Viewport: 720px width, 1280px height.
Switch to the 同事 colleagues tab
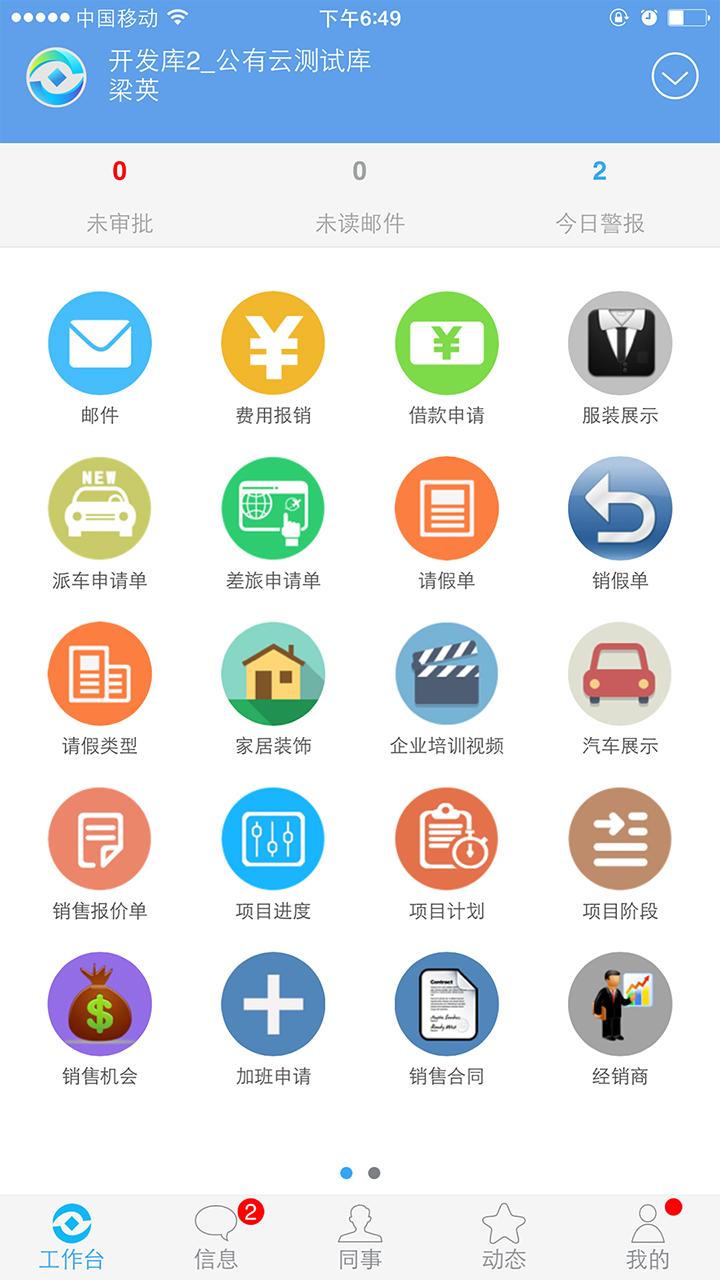(x=360, y=1238)
